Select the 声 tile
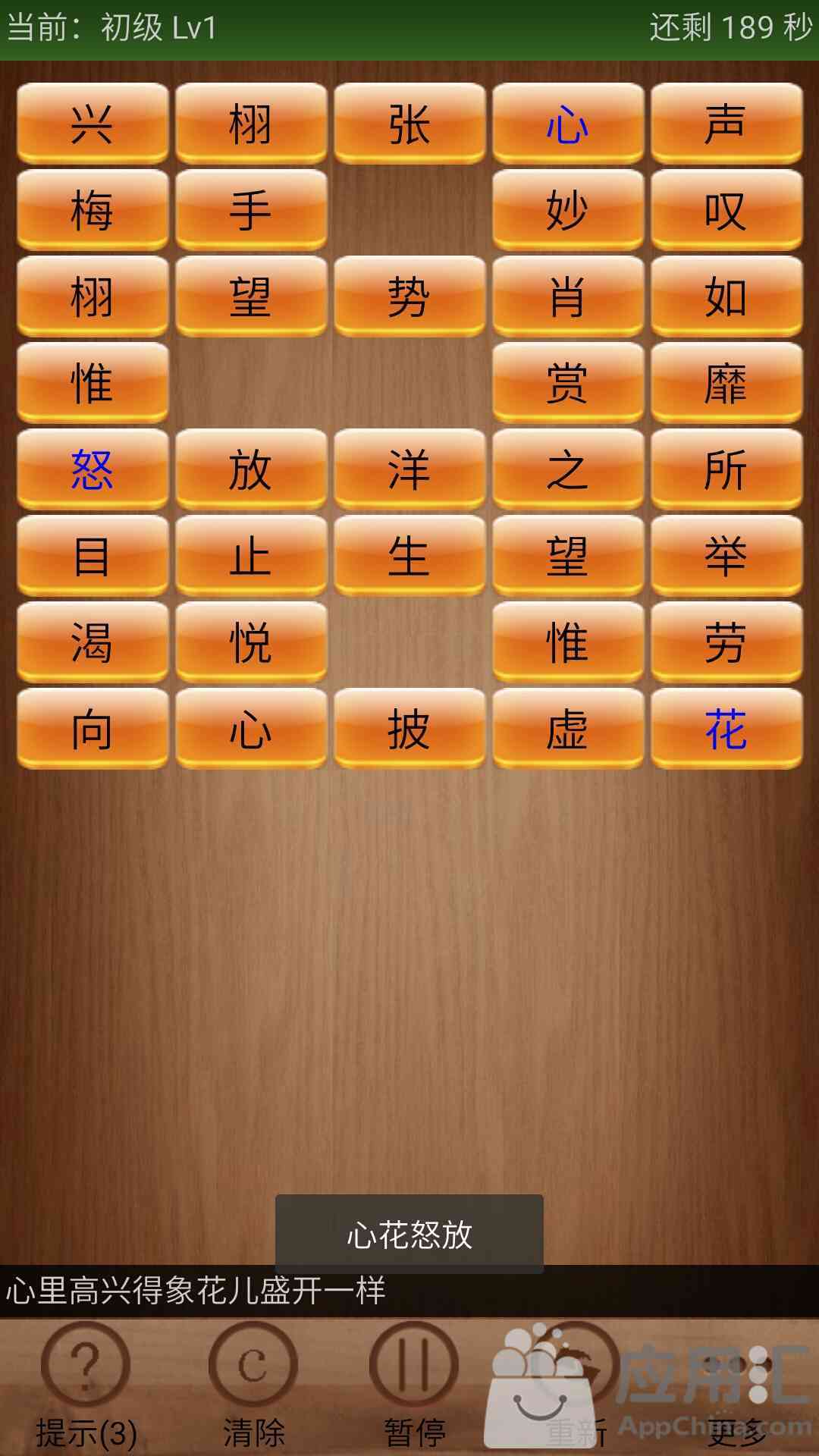819x1456 pixels. coord(726,124)
